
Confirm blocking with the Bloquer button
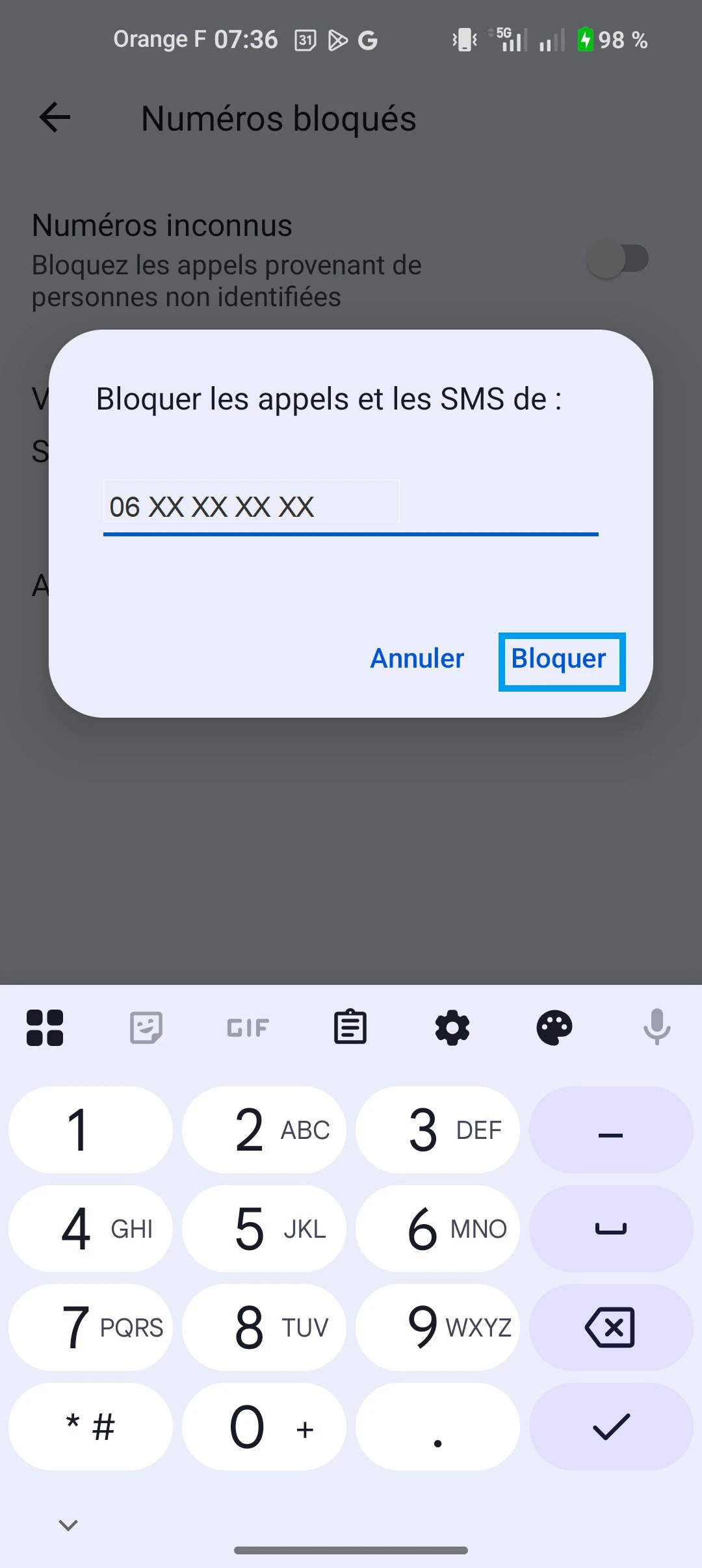(559, 660)
